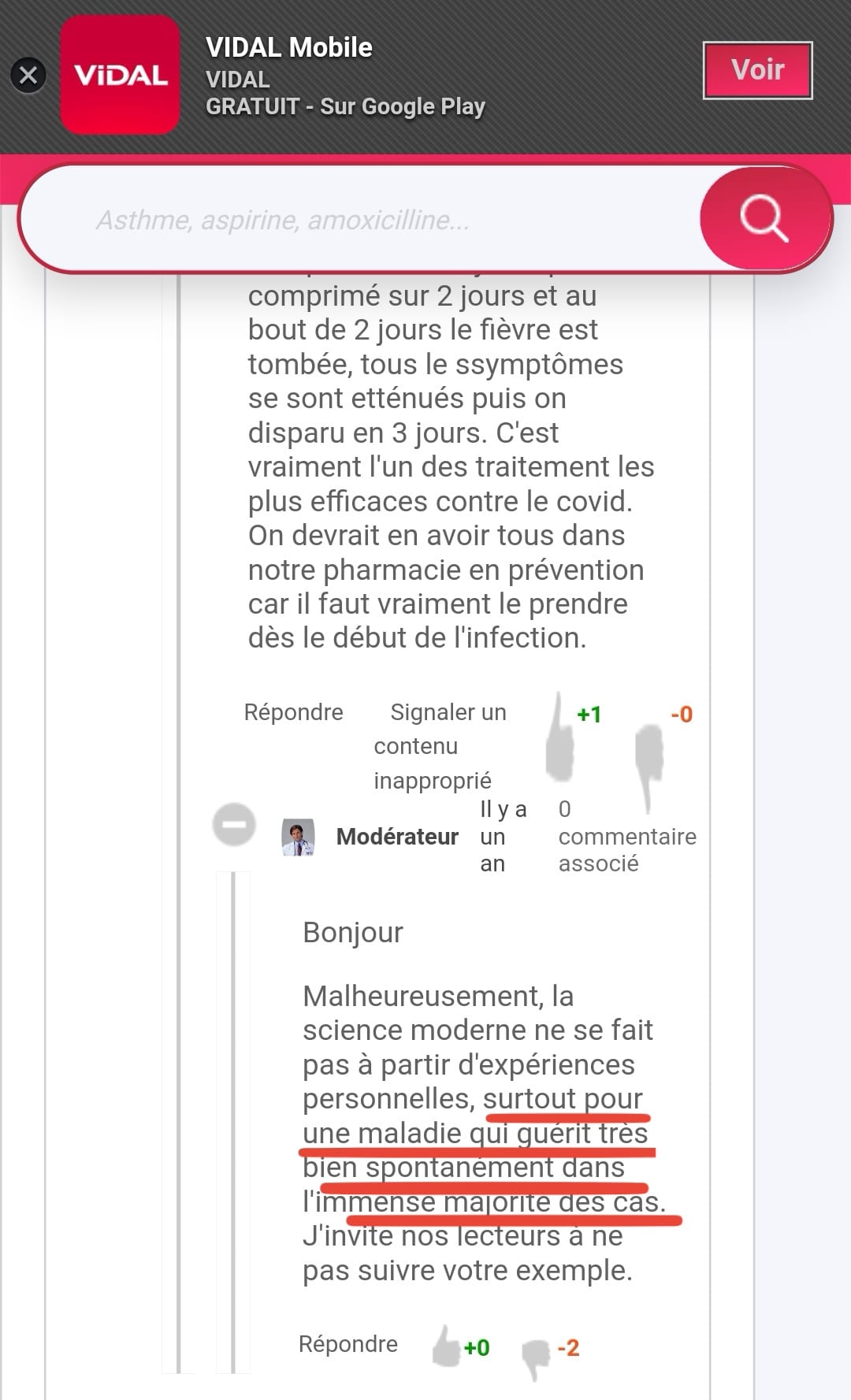Focus the medication search field
The width and height of the screenshot is (851, 1400).
click(359, 220)
